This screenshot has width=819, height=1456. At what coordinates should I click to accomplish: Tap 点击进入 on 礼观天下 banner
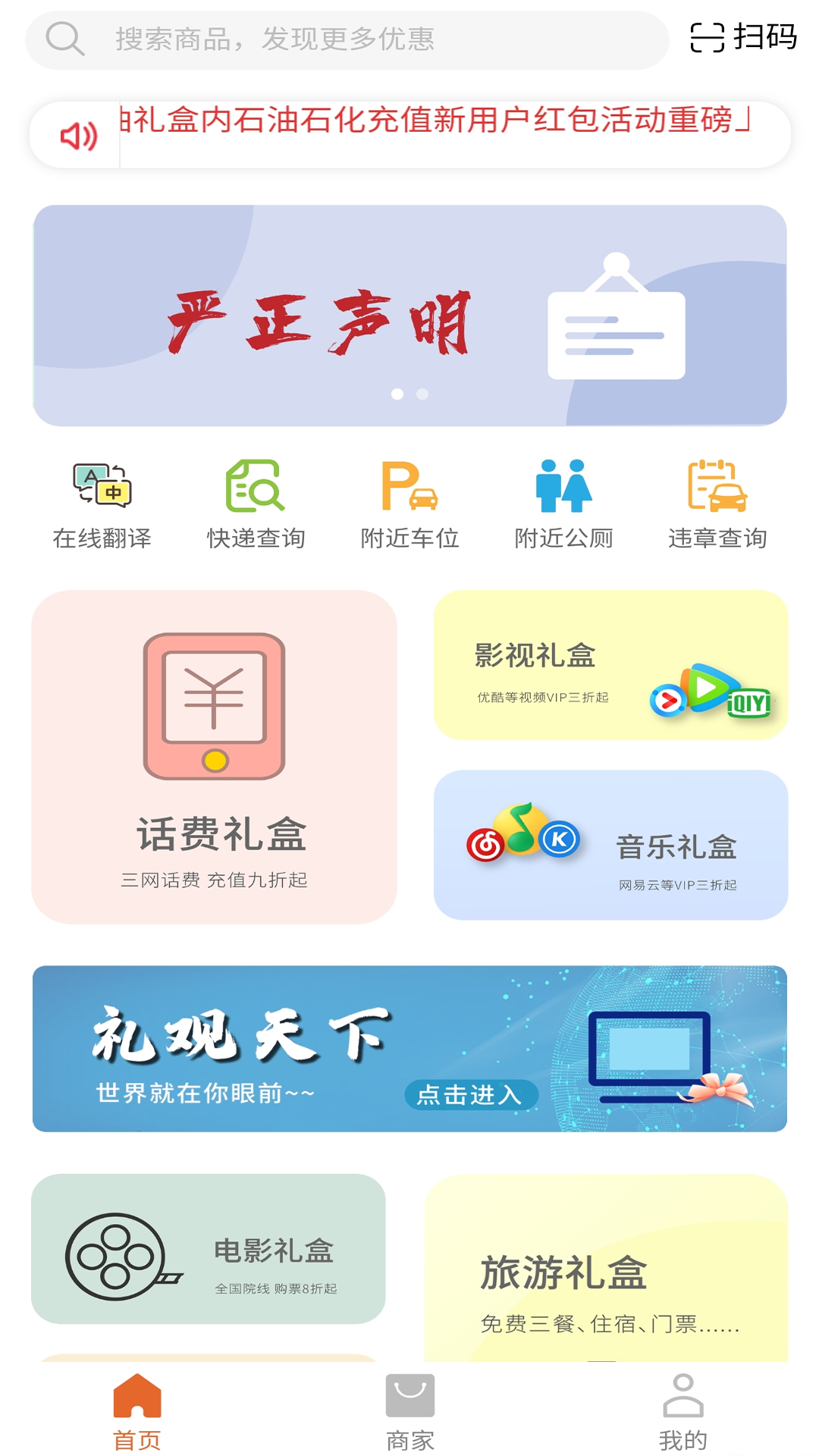pos(471,1094)
